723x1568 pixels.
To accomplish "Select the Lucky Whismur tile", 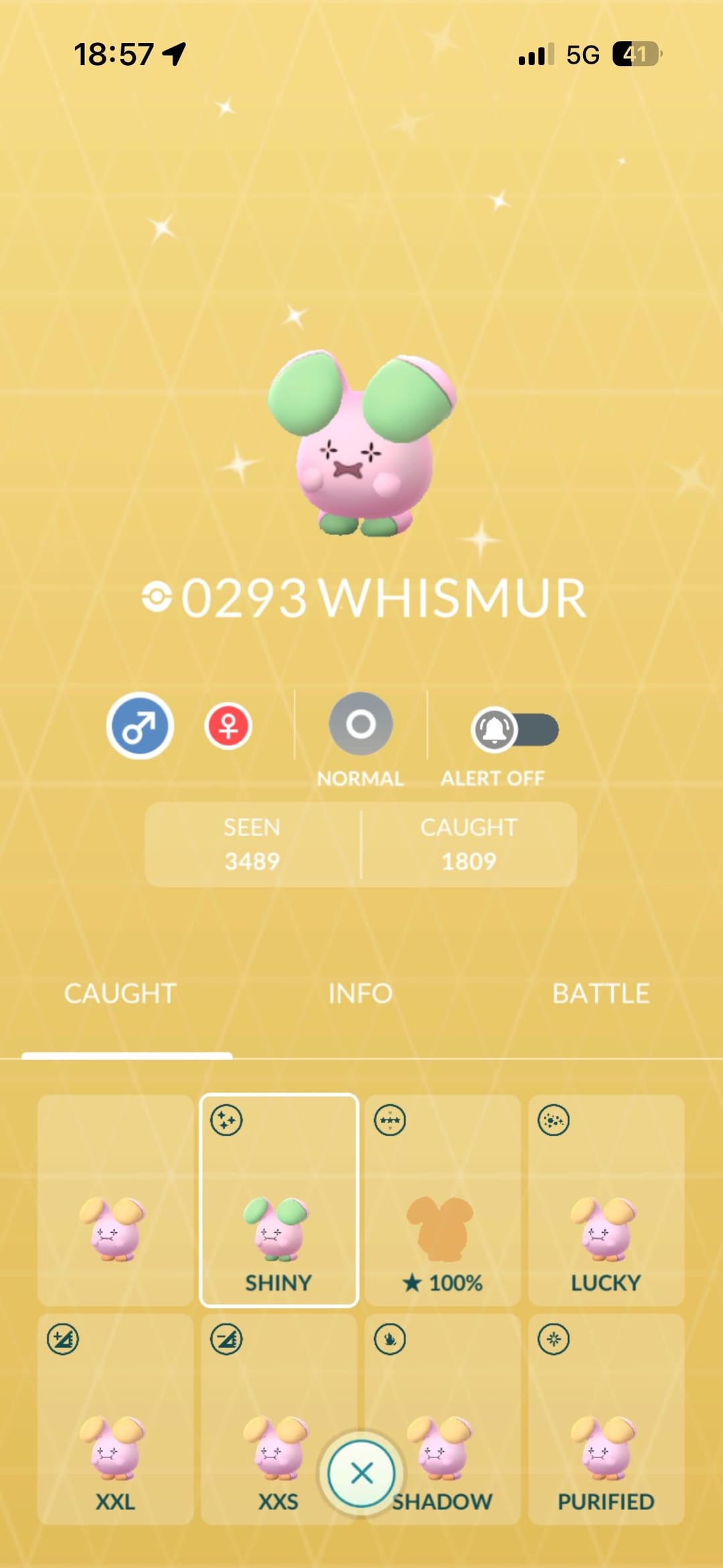I will pos(606,1200).
